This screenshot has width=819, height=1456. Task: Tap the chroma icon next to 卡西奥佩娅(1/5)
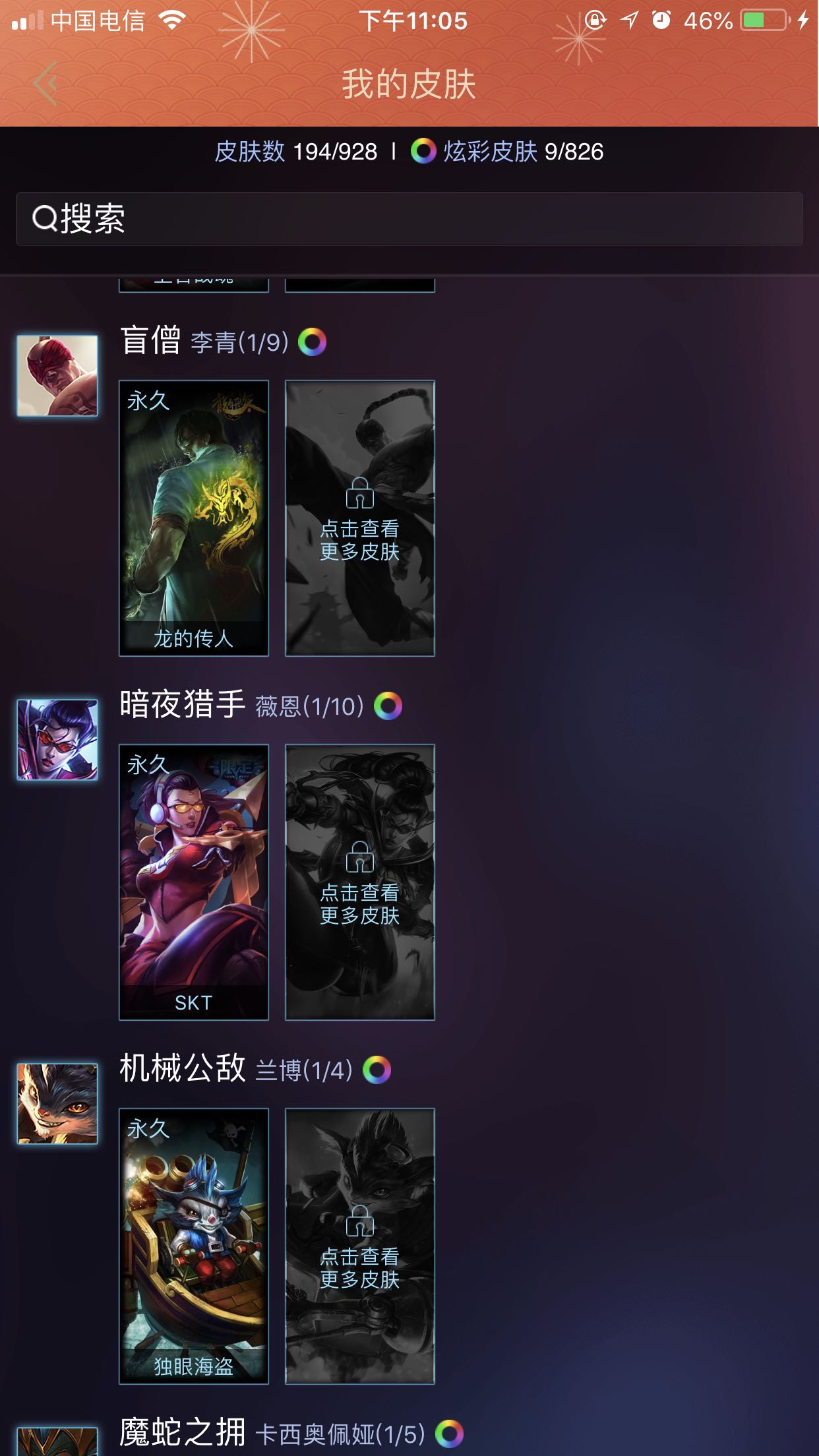point(449,1434)
